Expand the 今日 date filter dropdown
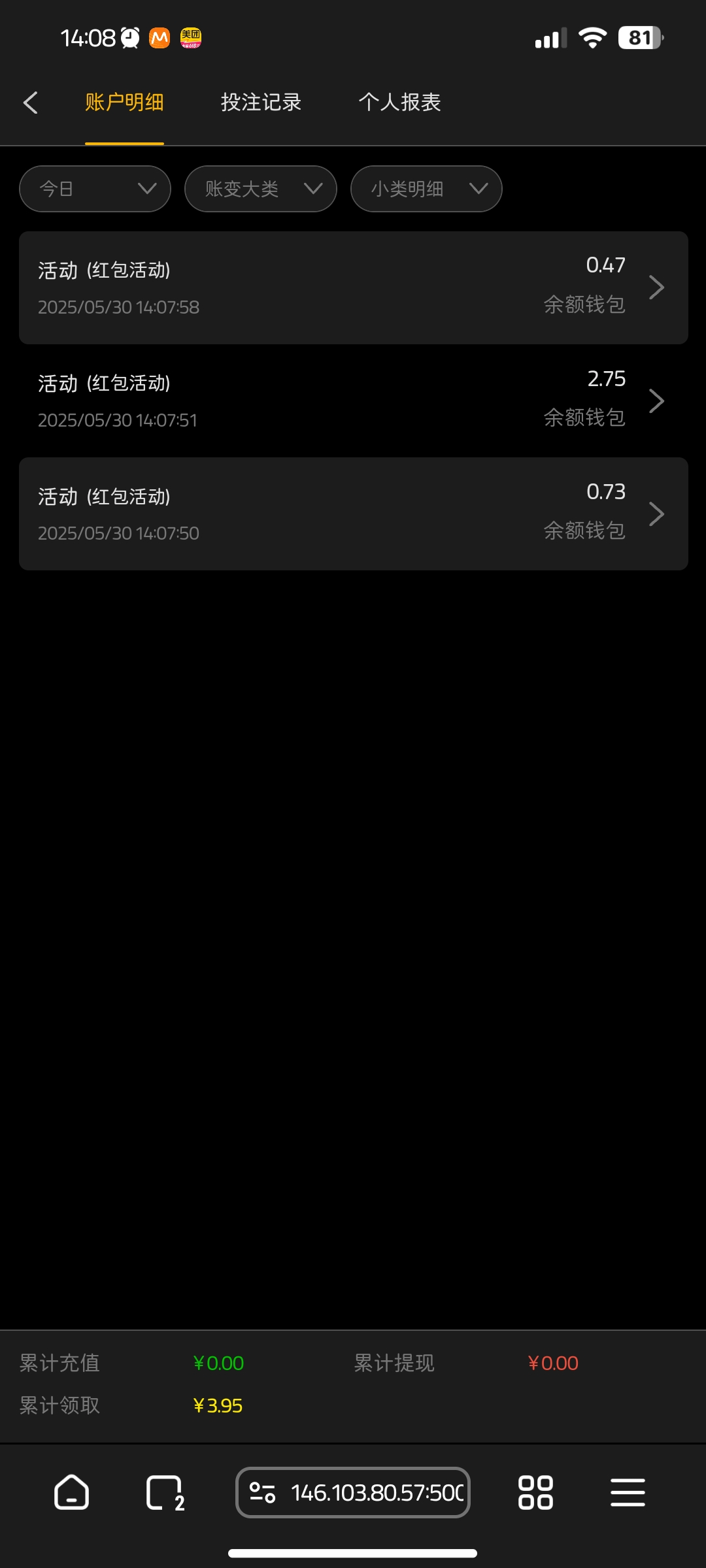The width and height of the screenshot is (706, 1568). pyautogui.click(x=95, y=189)
